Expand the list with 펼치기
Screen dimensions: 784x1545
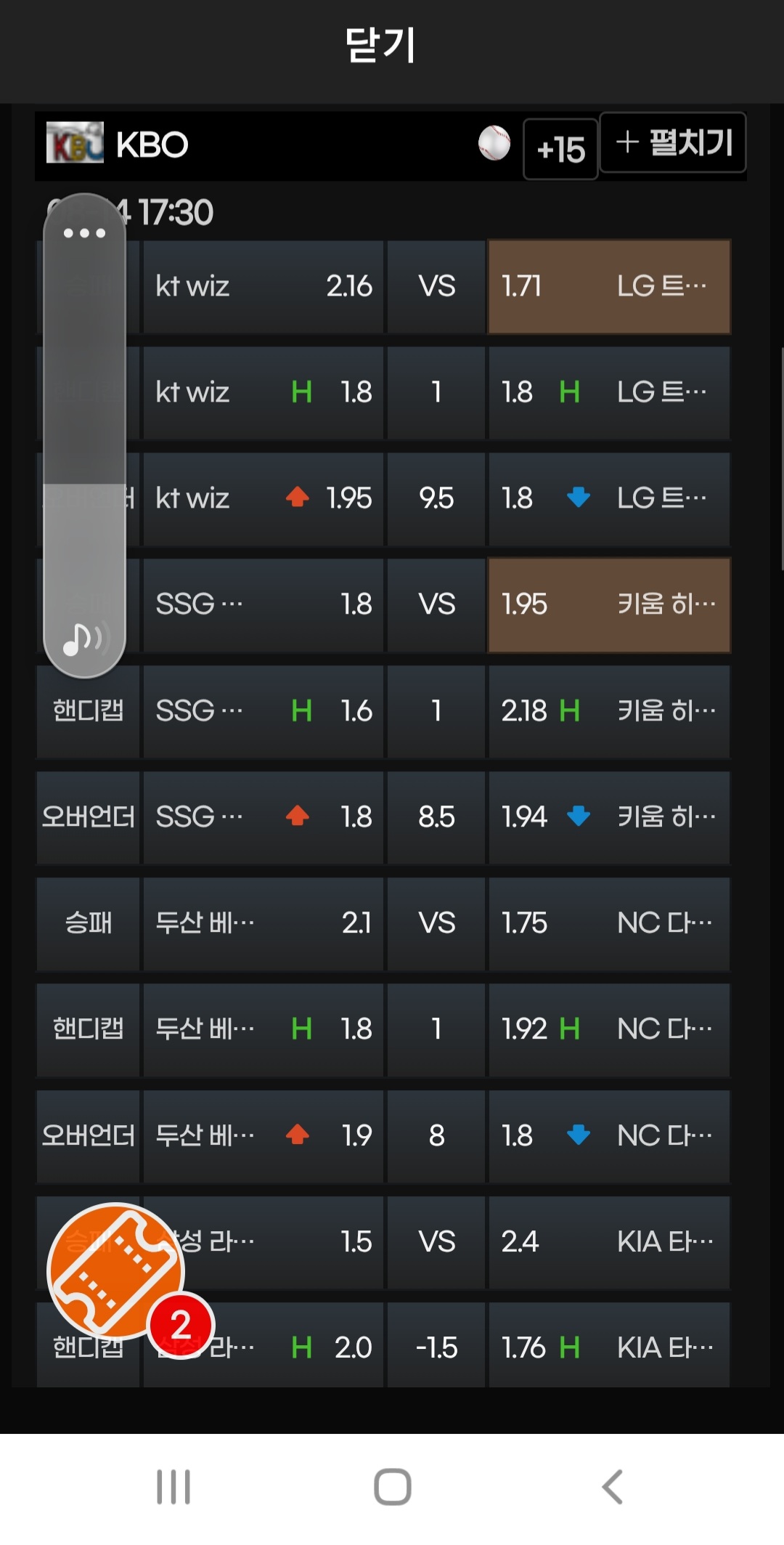point(673,142)
